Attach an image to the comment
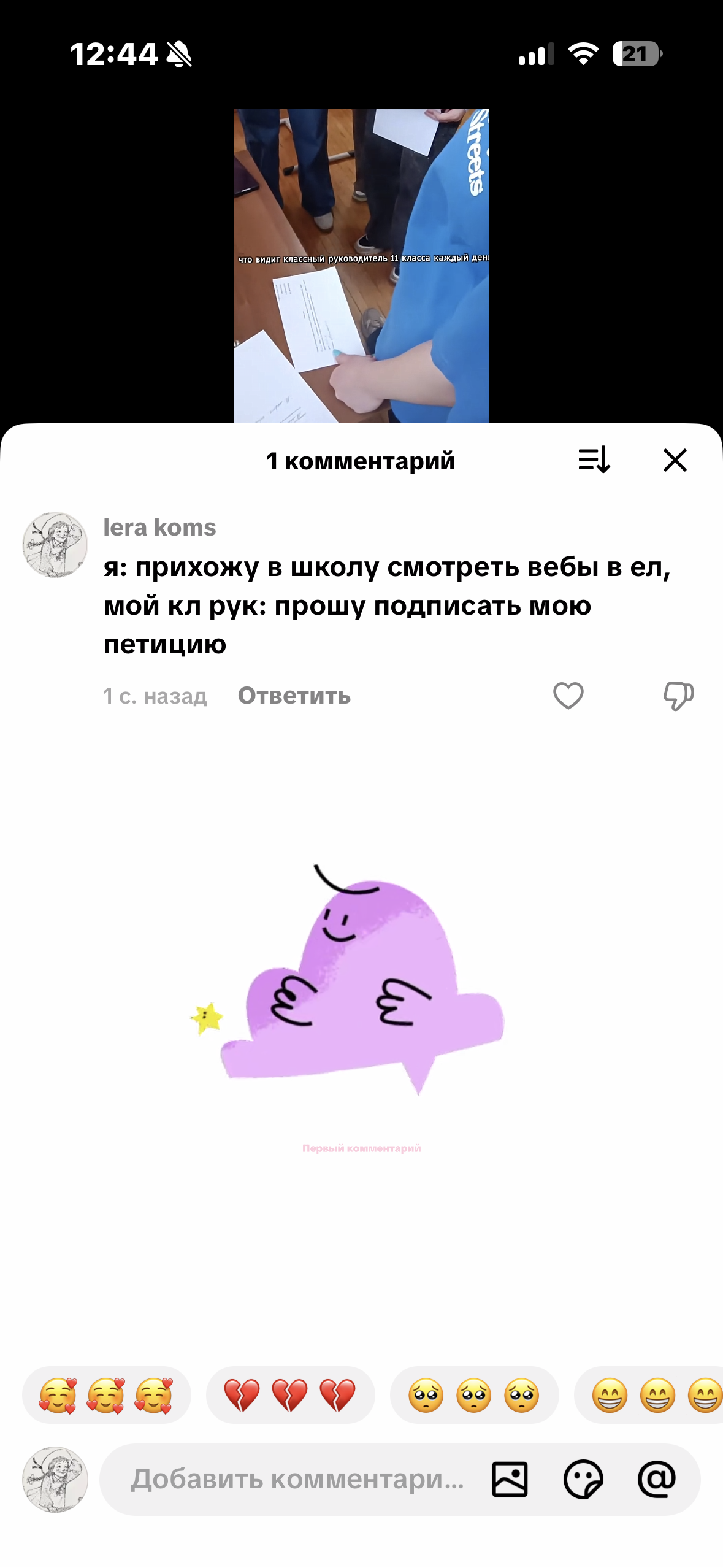 click(510, 1479)
